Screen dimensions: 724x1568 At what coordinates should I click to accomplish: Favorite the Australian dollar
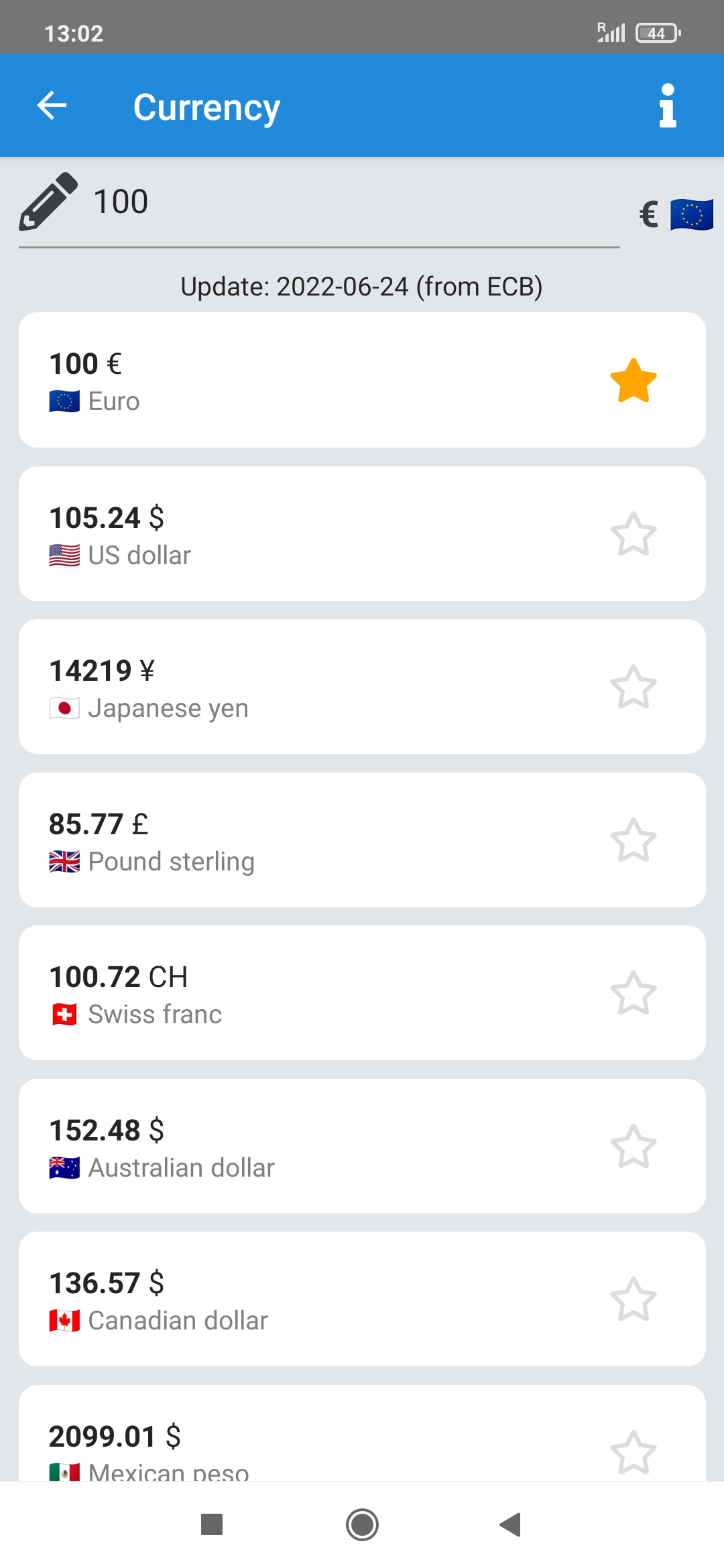(633, 1147)
